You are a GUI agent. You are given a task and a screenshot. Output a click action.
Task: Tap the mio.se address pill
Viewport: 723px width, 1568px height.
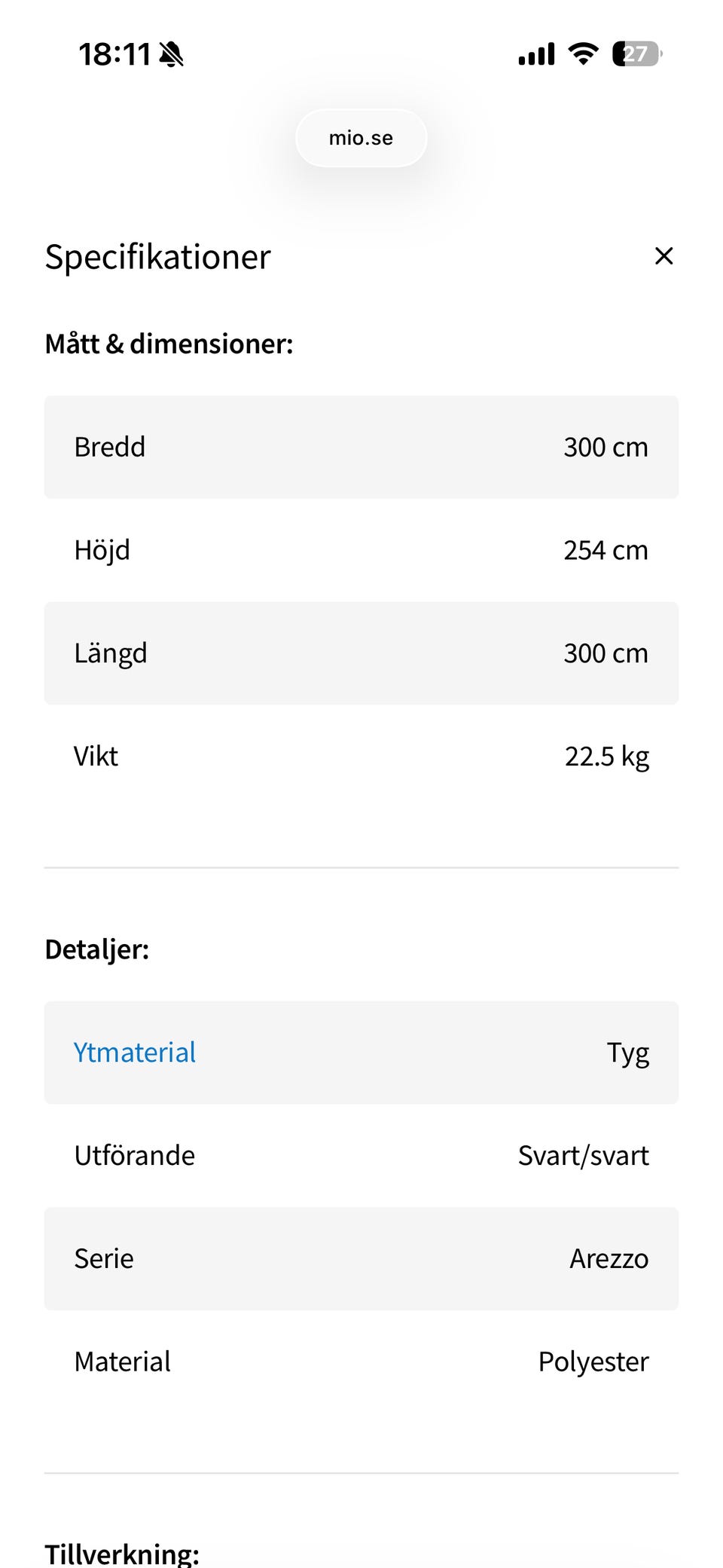(361, 138)
